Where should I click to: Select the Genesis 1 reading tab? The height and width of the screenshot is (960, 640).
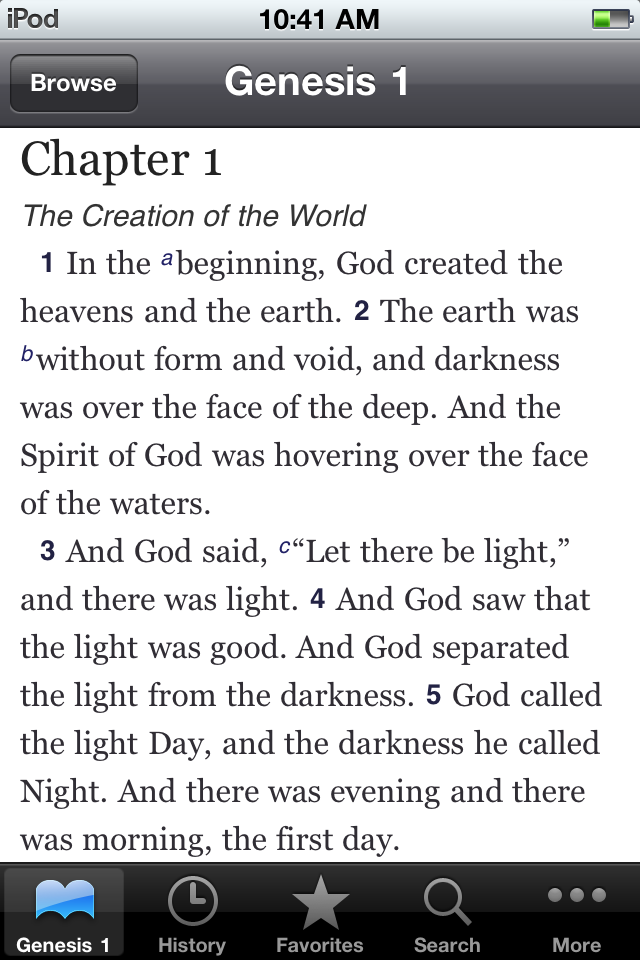64,914
